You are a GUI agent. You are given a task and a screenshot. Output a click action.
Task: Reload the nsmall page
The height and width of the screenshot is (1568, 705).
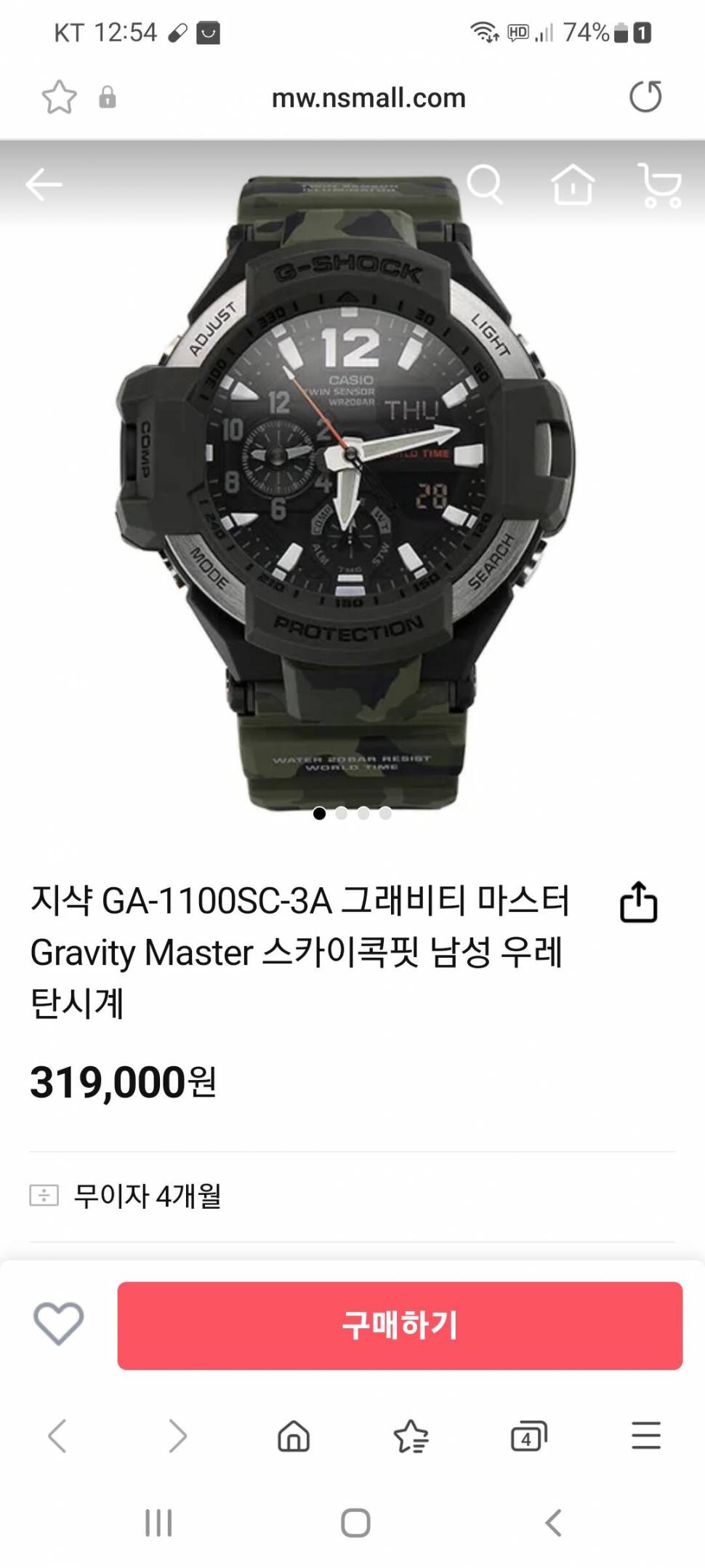[x=645, y=97]
